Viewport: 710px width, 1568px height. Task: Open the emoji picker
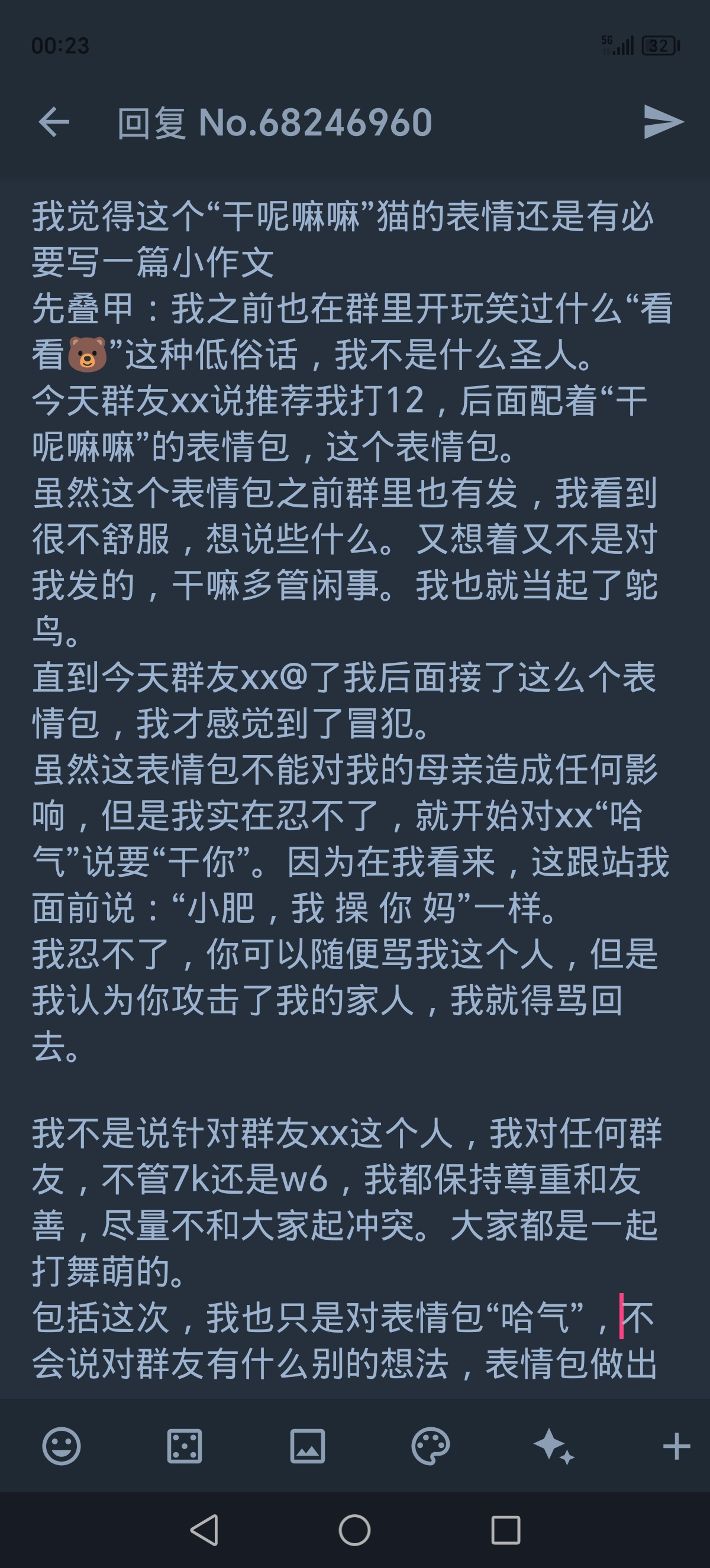point(62,1446)
